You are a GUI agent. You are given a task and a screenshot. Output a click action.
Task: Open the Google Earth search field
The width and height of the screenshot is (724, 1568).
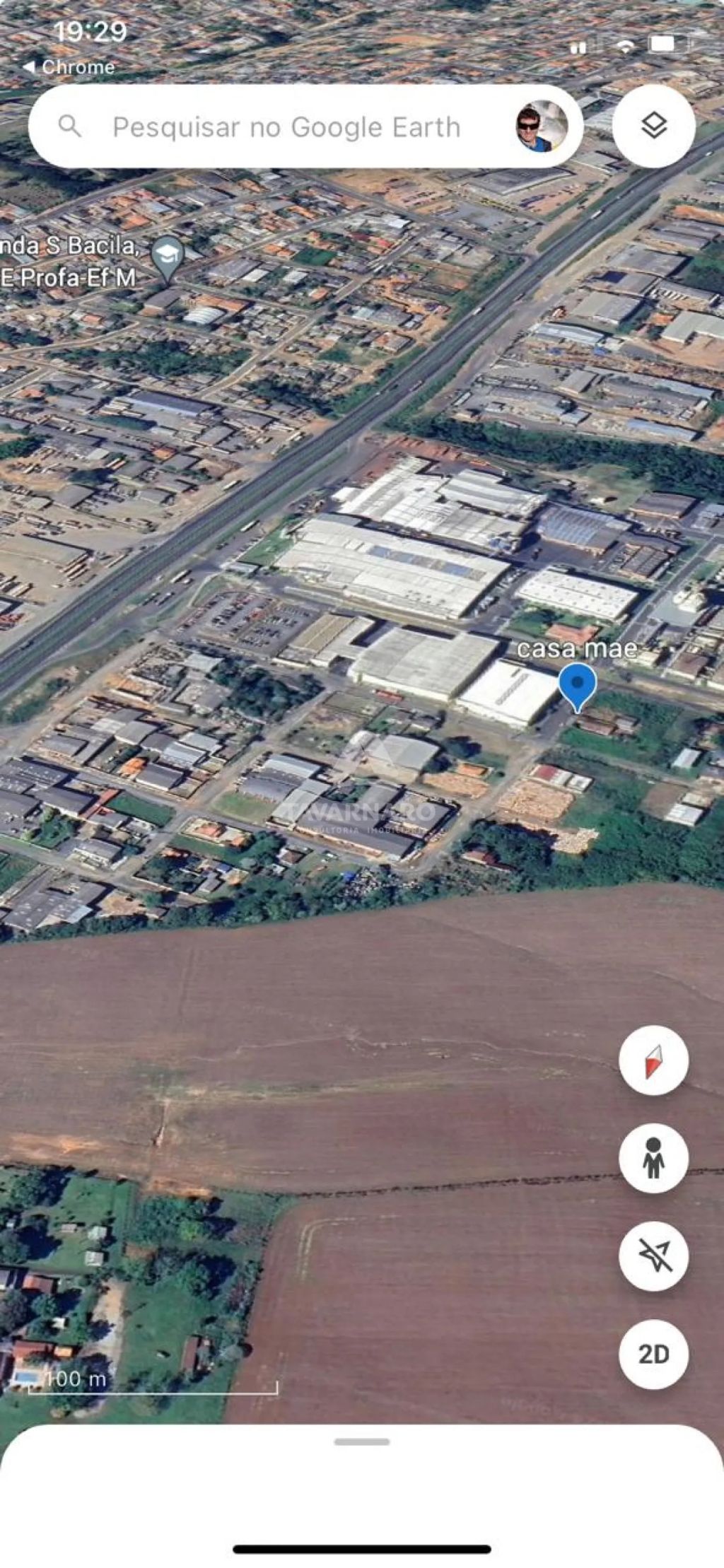click(x=286, y=127)
